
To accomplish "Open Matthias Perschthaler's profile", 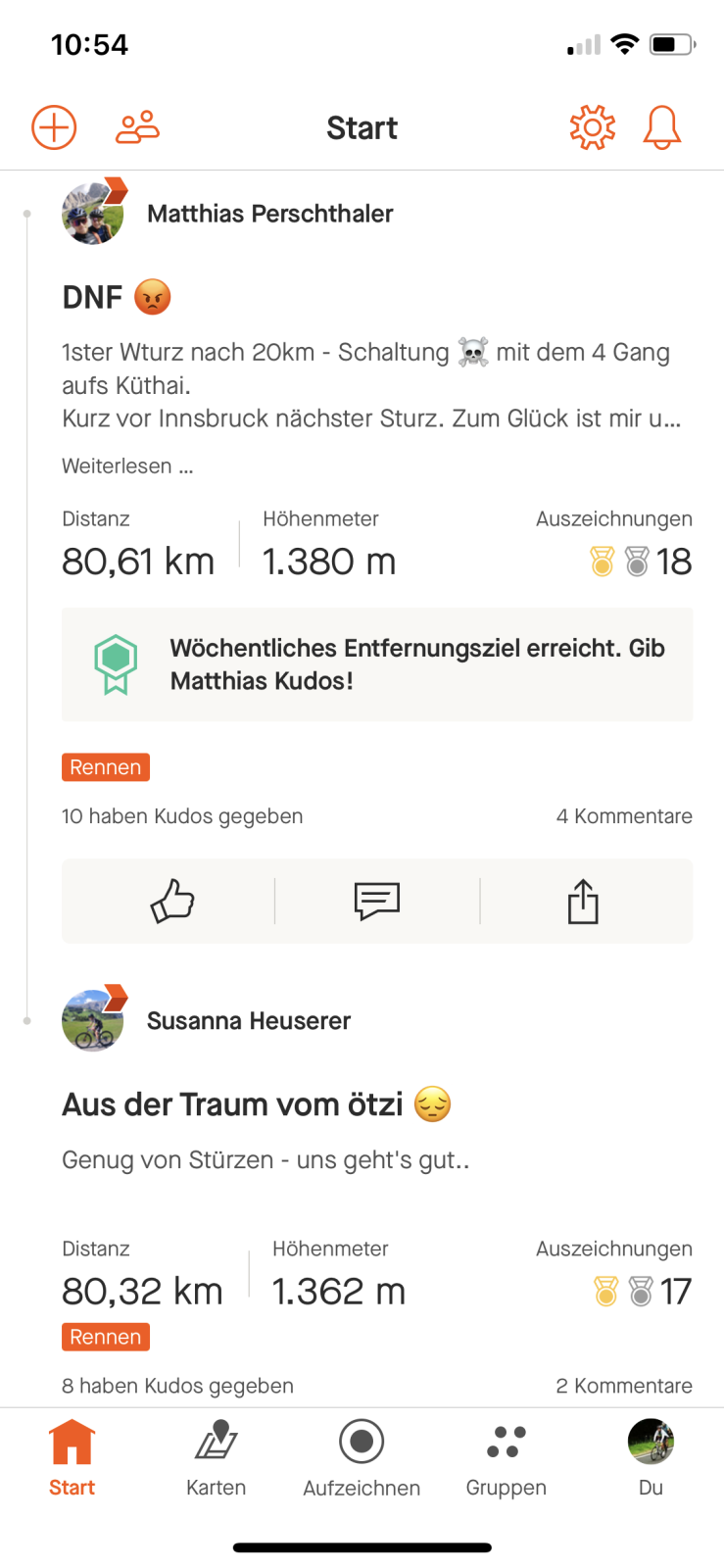I will tap(269, 214).
